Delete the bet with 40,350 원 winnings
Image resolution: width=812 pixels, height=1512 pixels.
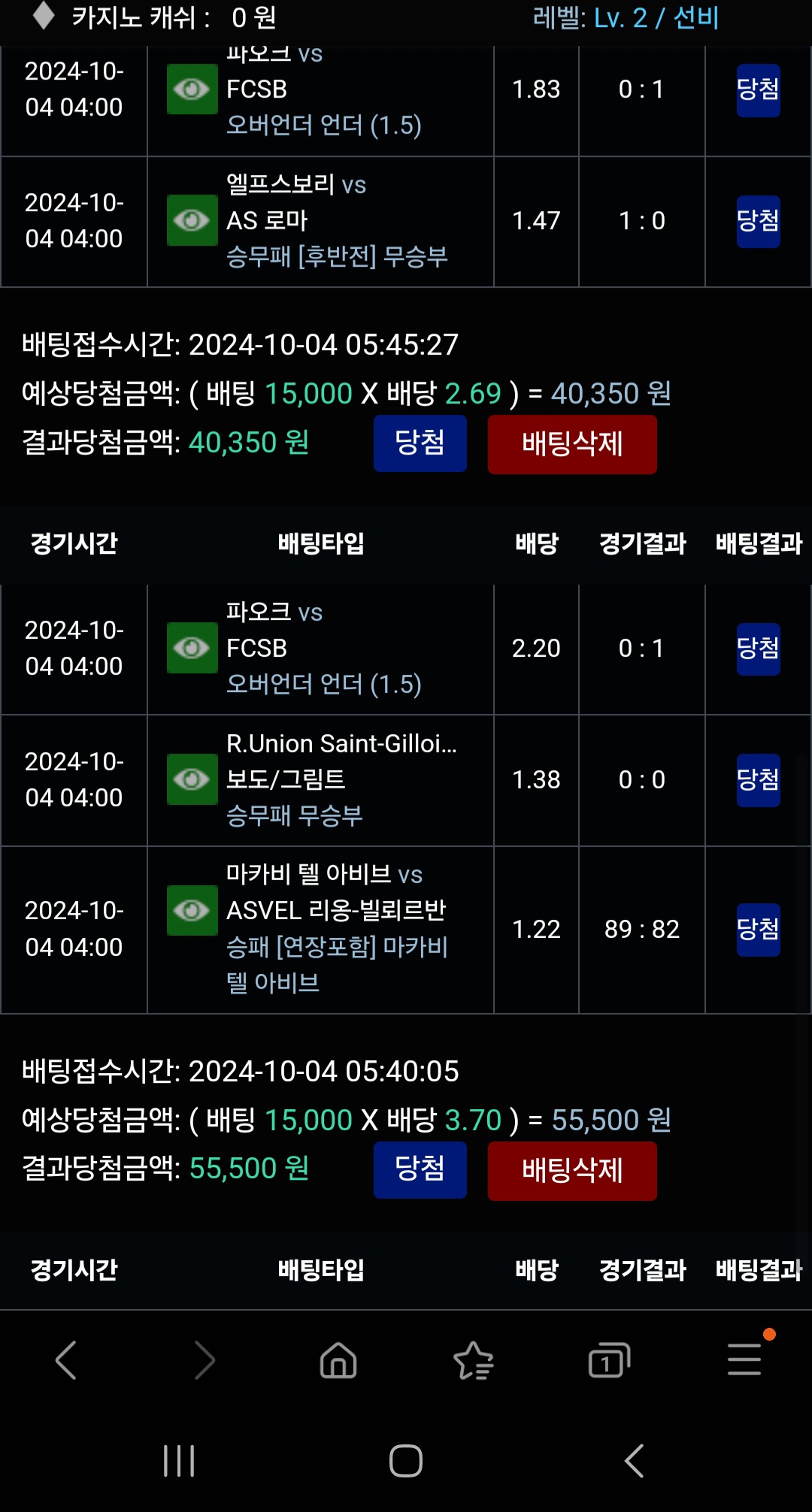572,444
